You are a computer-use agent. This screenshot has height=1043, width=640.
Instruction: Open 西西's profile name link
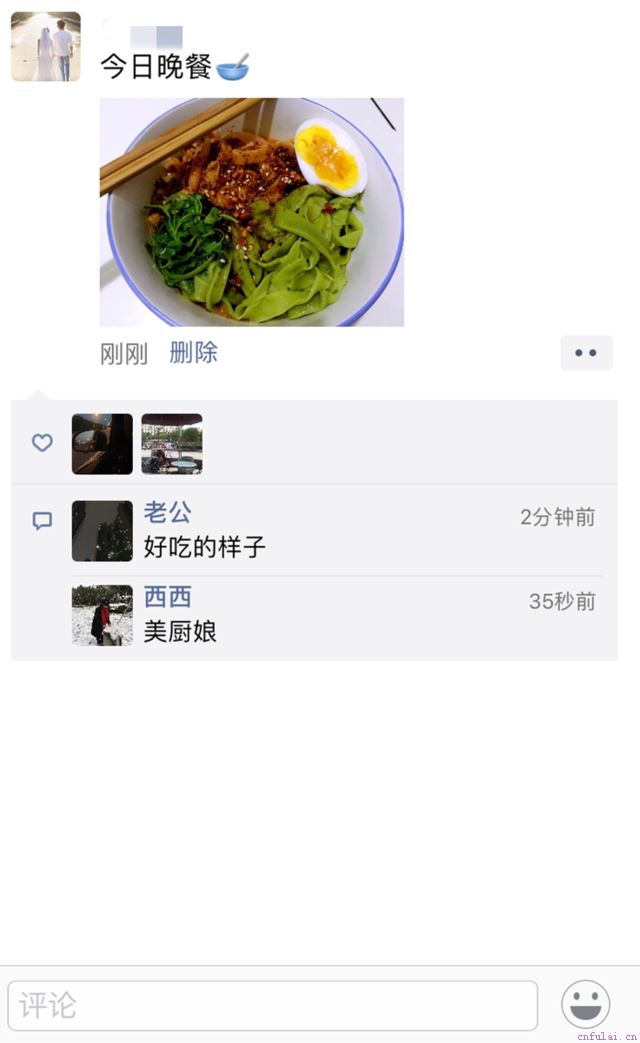[x=167, y=597]
